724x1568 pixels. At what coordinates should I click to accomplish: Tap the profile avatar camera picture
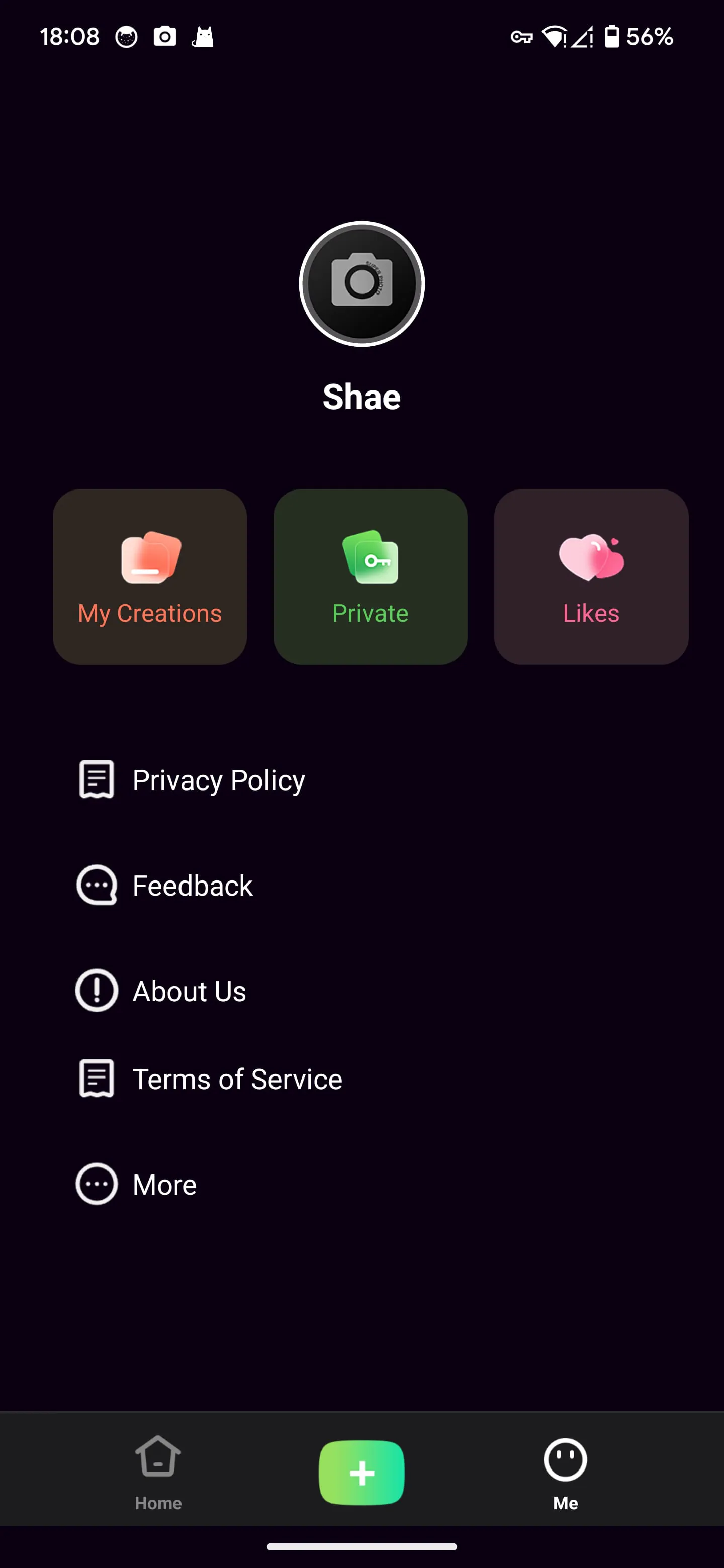[361, 283]
